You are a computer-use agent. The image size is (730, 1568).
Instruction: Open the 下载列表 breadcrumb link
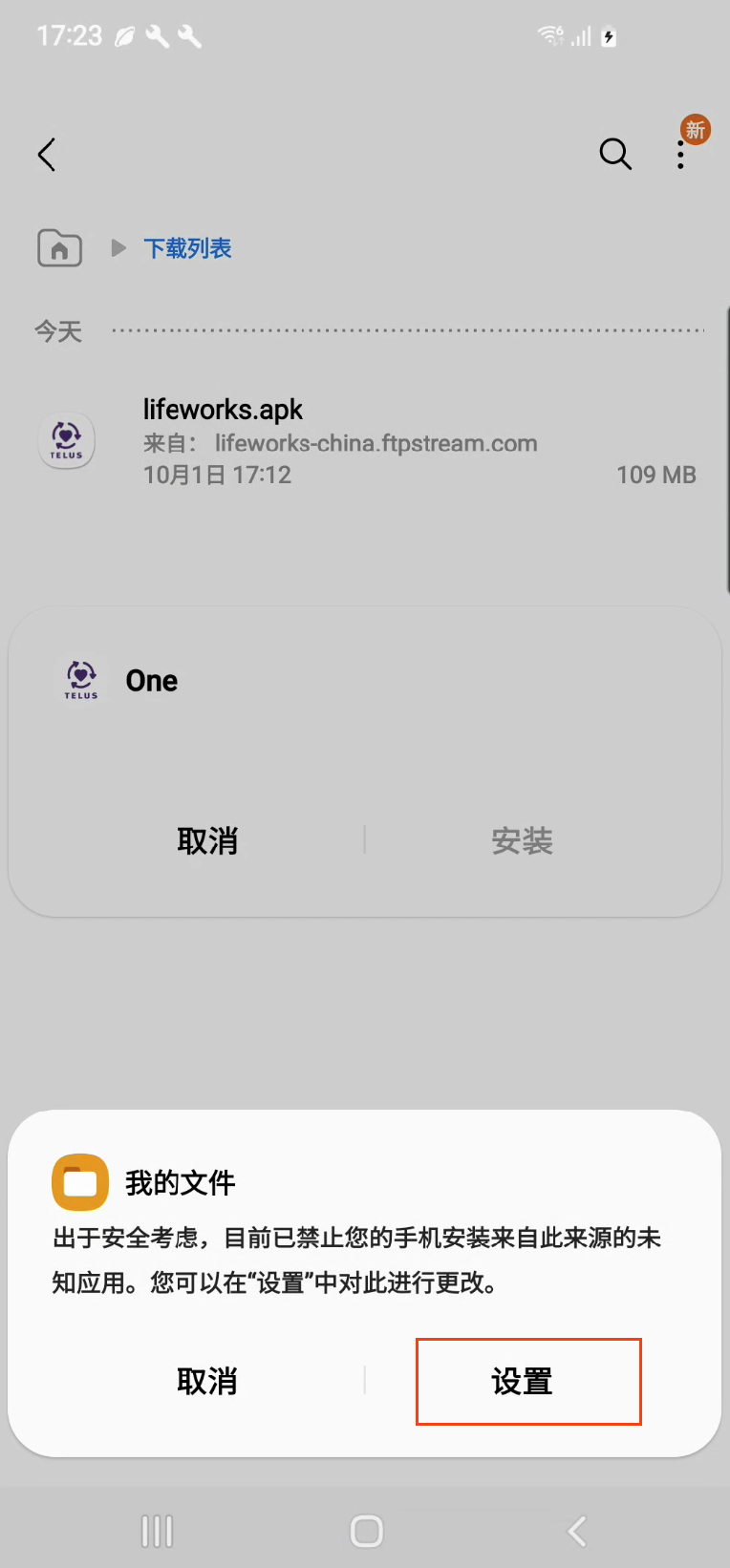click(187, 247)
